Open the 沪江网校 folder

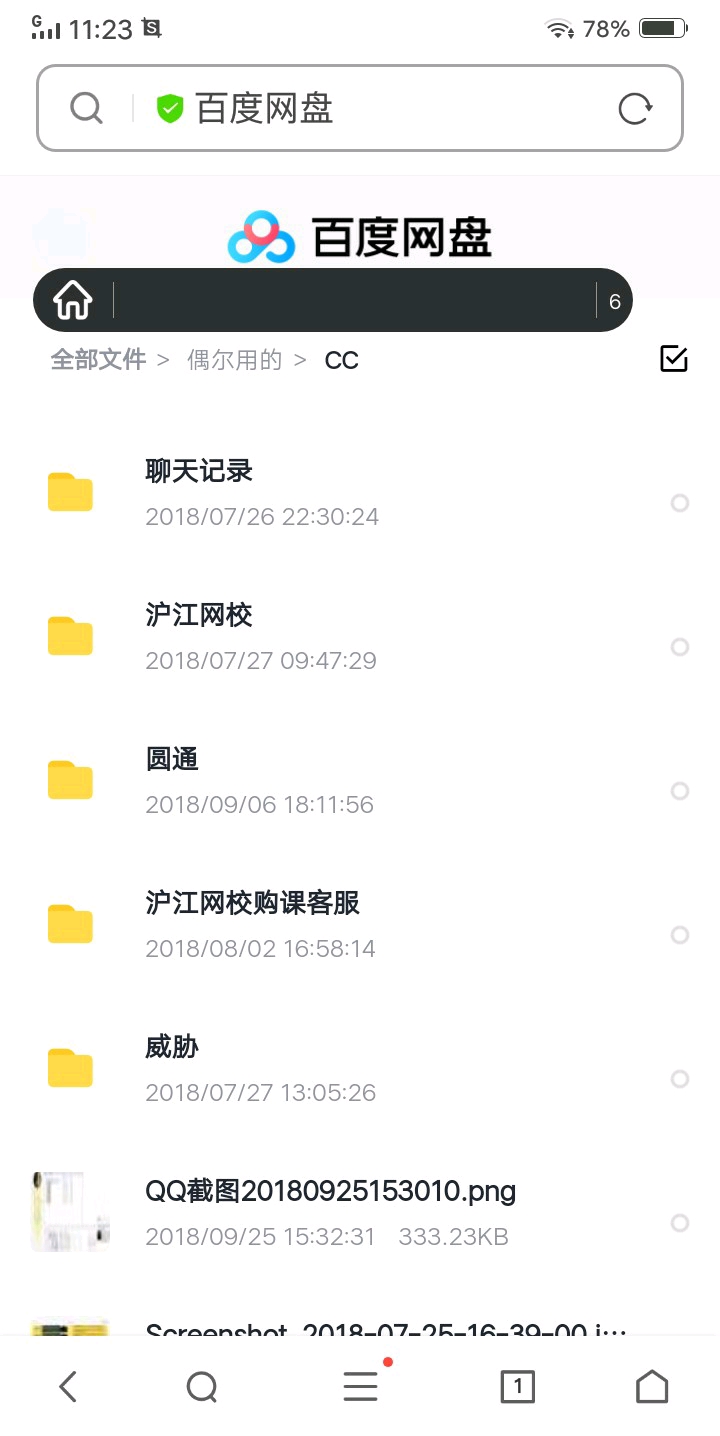(199, 615)
